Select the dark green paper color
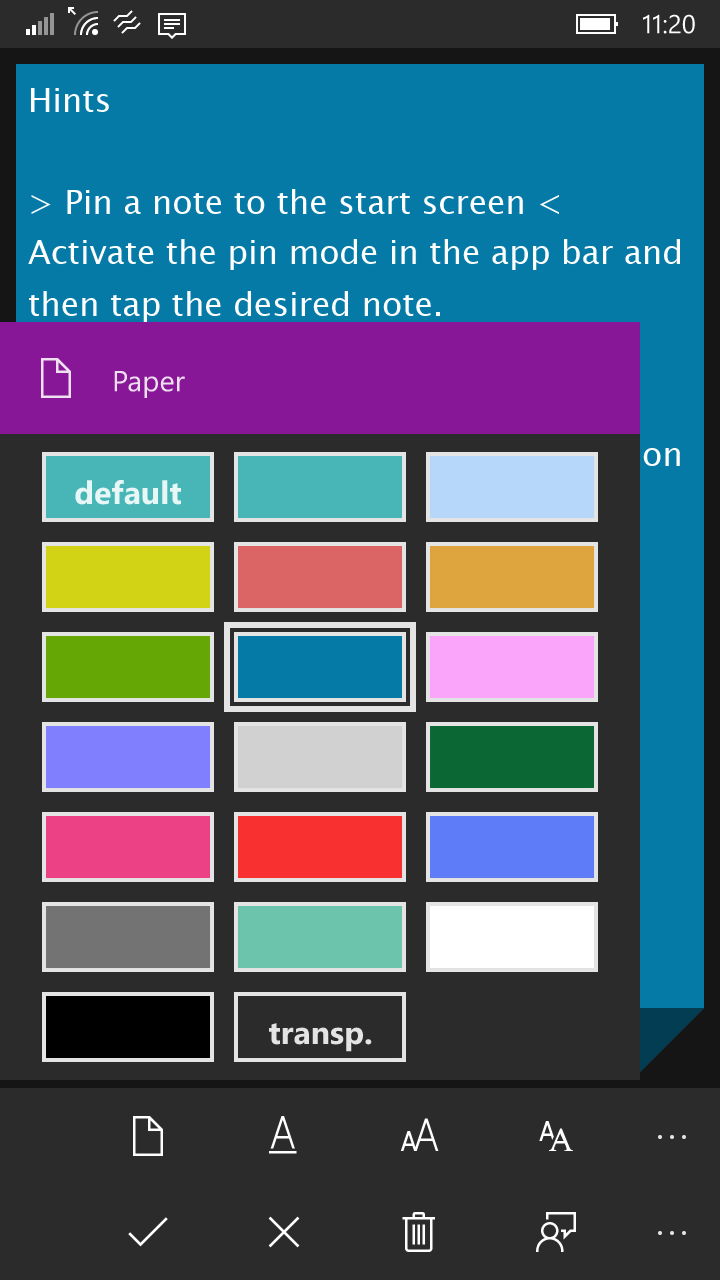Screen dimensions: 720x1280 (512, 757)
